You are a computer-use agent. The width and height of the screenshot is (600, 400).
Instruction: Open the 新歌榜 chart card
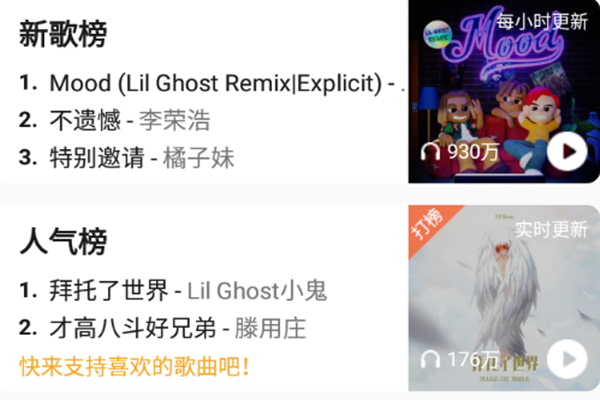(63, 33)
